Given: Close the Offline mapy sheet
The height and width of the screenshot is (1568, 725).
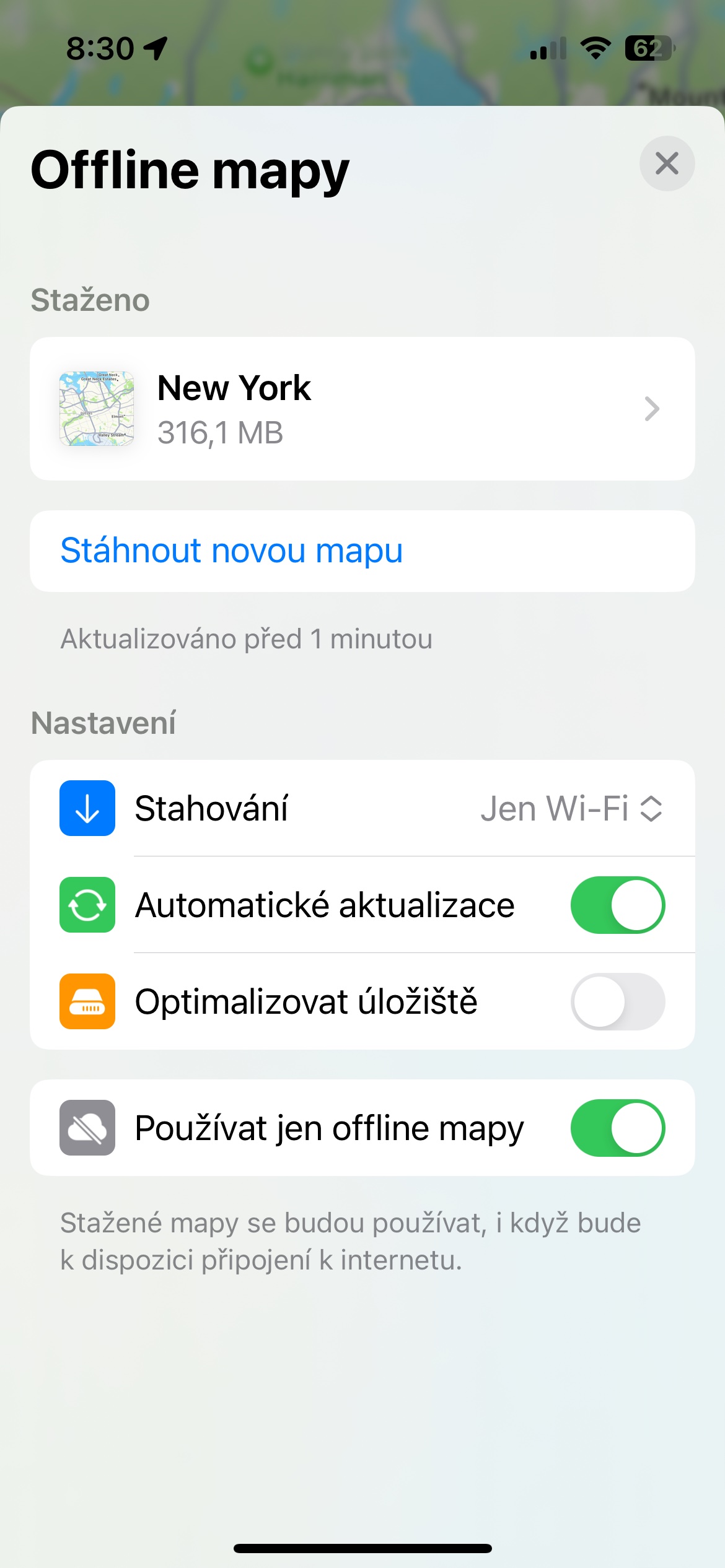Looking at the screenshot, I should [667, 163].
